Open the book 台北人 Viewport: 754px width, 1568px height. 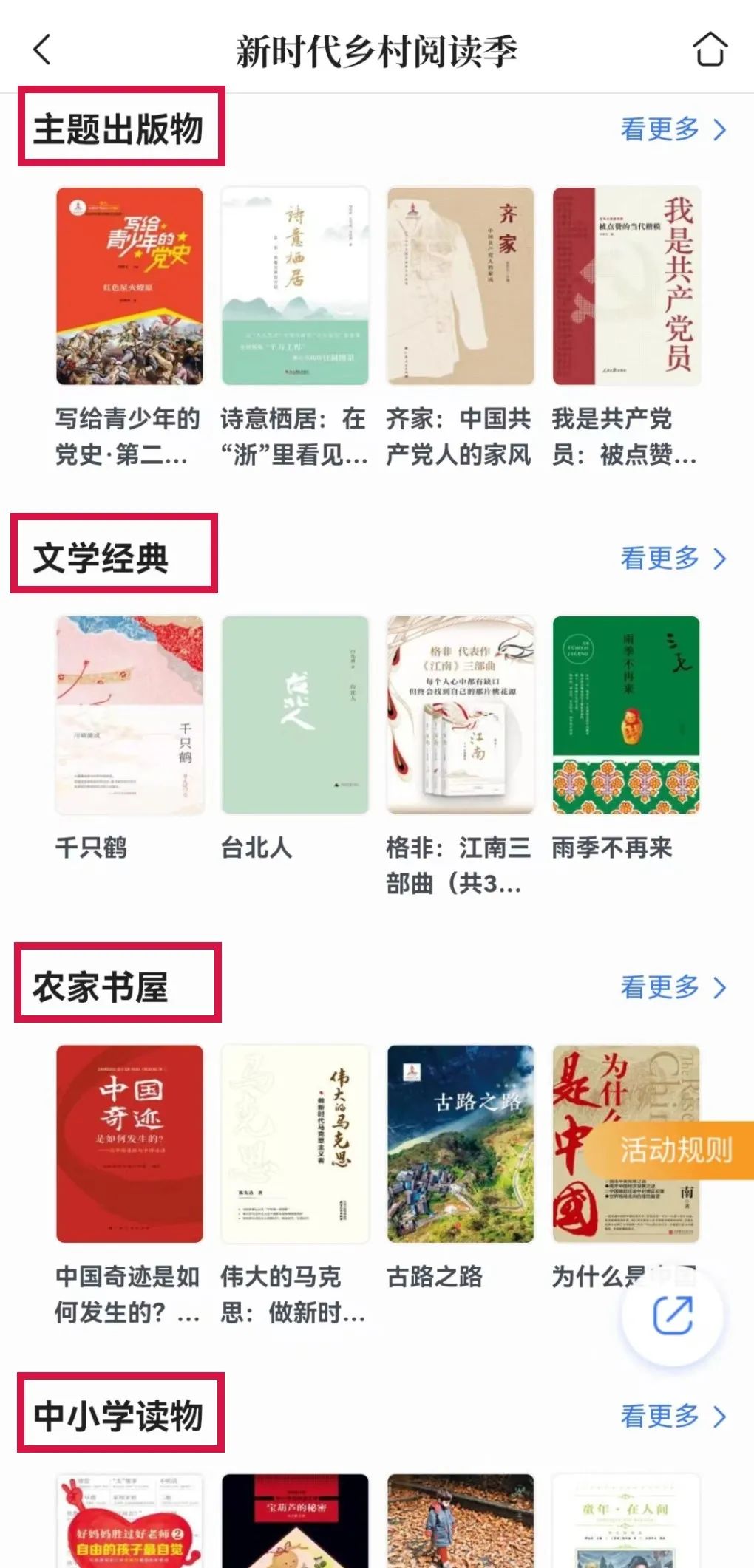[x=295, y=715]
